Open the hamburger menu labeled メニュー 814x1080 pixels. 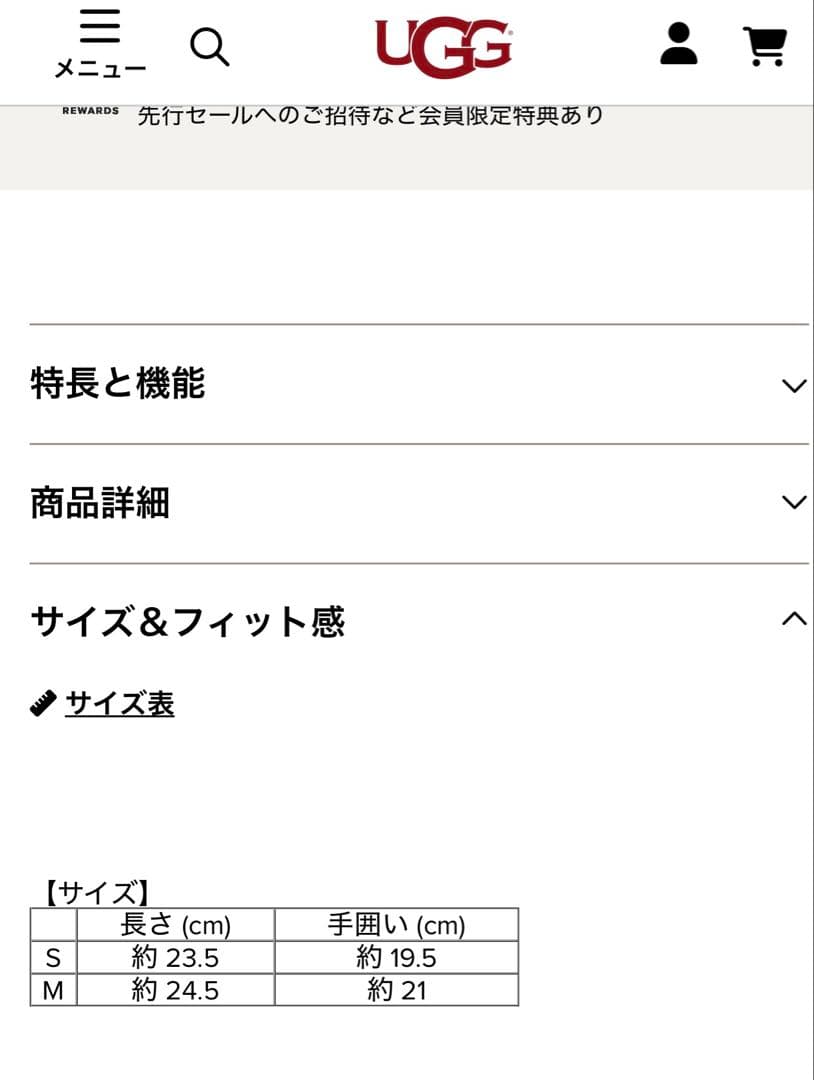(x=100, y=40)
